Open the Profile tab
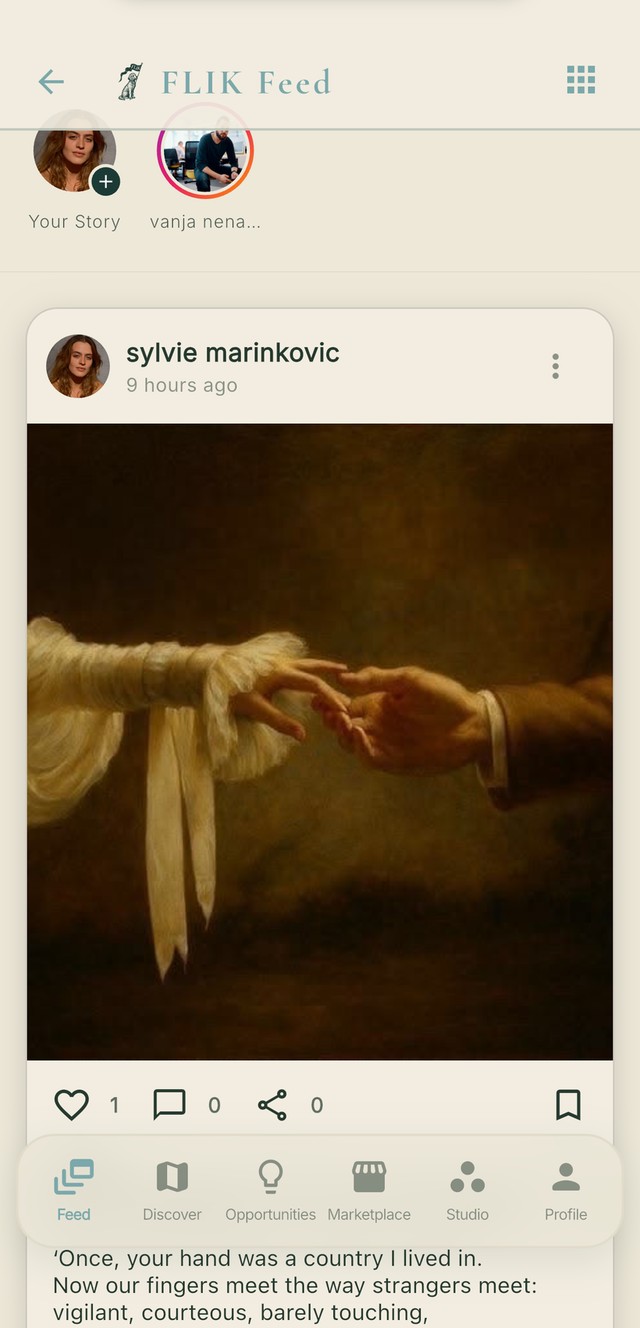The image size is (640, 1328). pyautogui.click(x=566, y=1190)
